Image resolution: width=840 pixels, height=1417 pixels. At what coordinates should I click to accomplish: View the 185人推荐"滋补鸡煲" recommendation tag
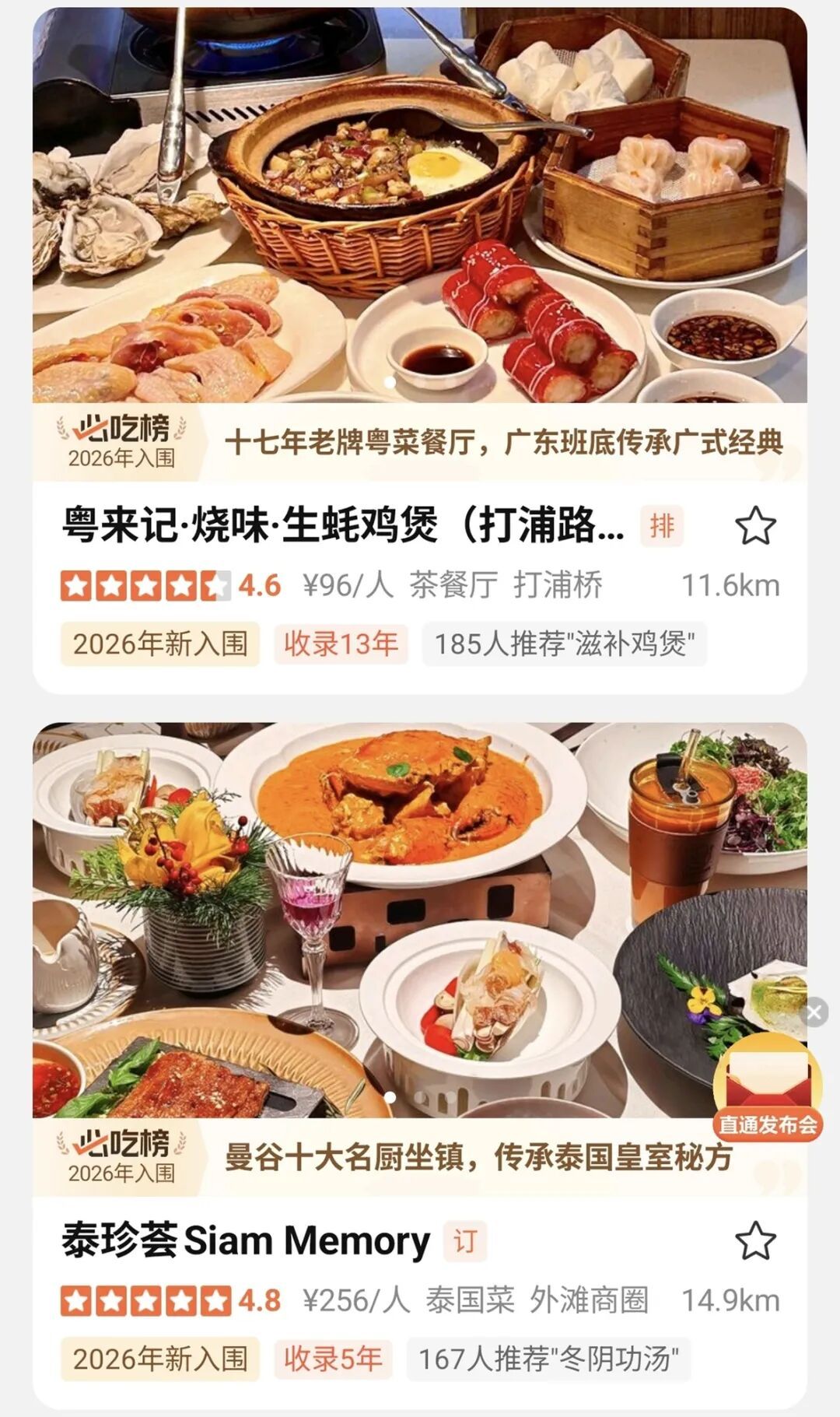564,644
